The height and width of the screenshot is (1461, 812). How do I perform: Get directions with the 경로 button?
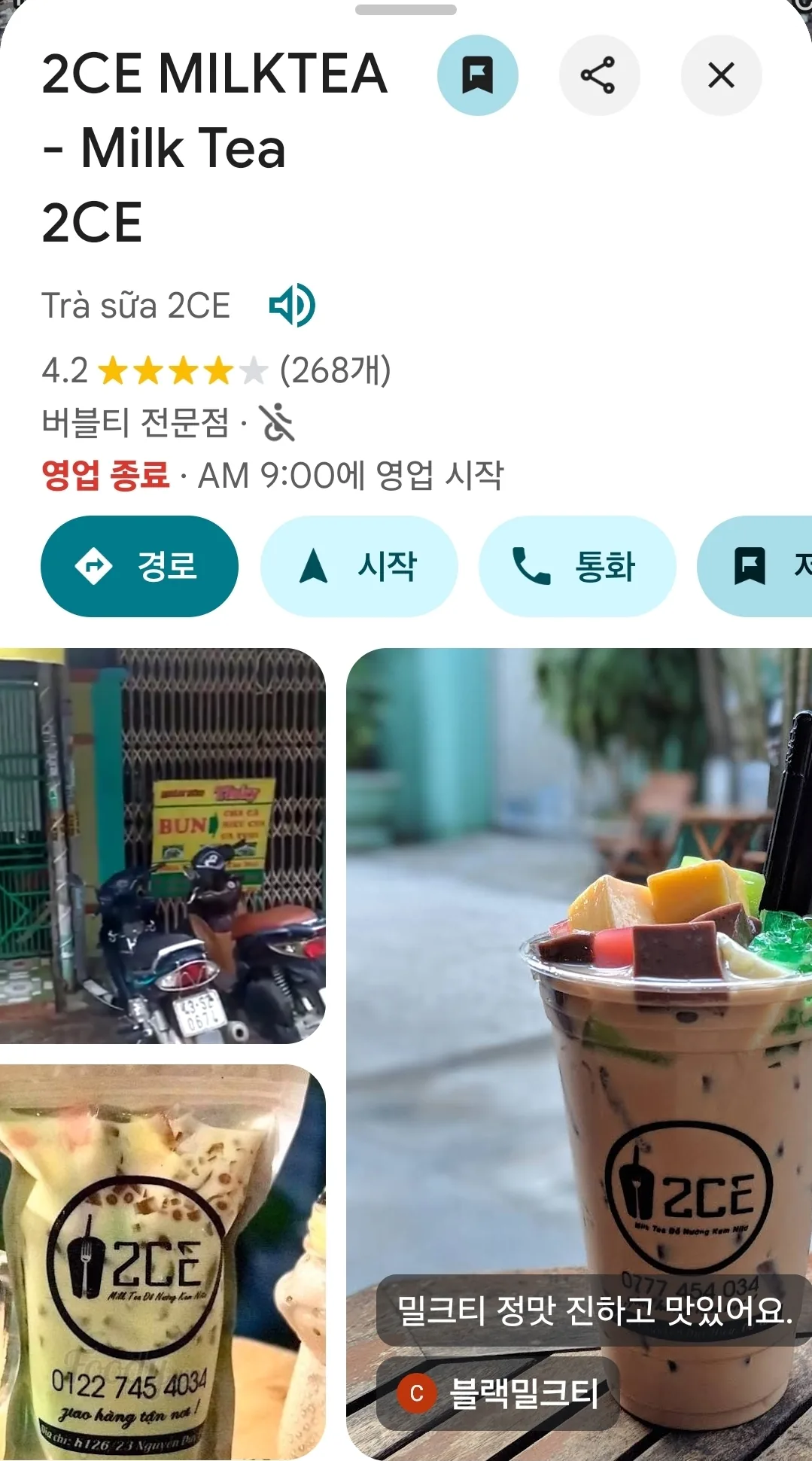click(139, 566)
